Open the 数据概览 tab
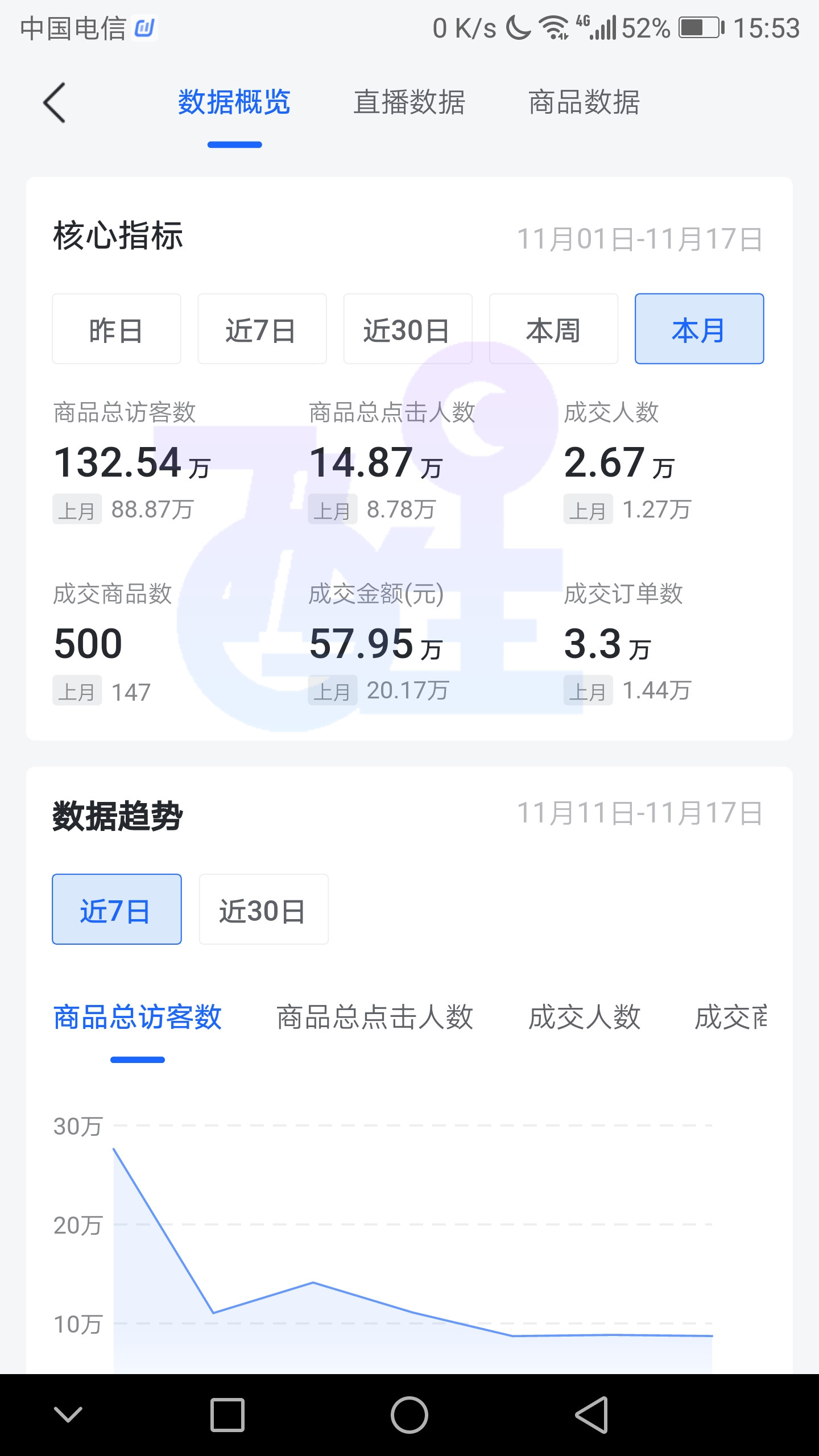The image size is (819, 1456). 234,102
